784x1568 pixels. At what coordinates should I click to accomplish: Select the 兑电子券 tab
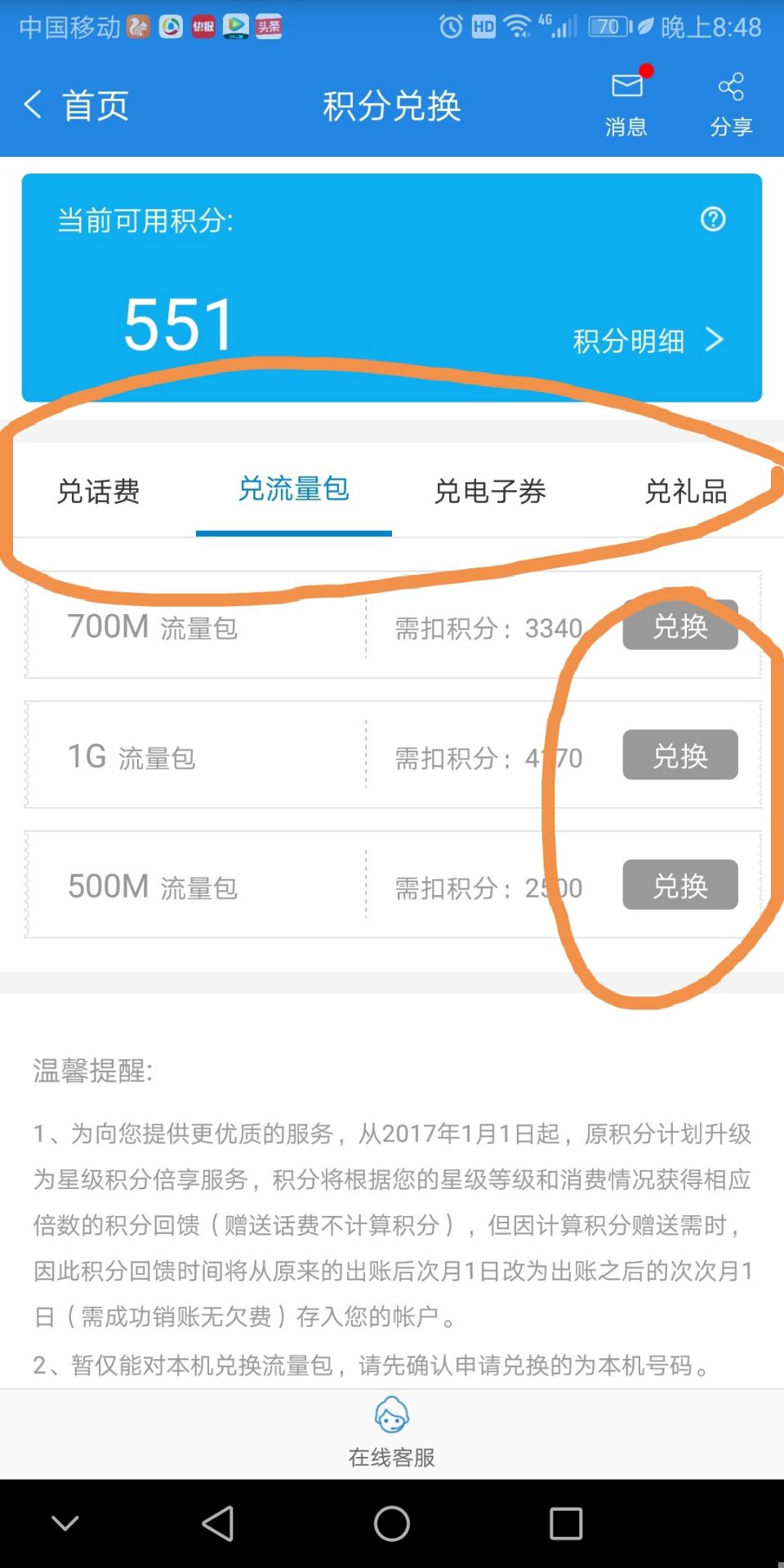(x=491, y=491)
